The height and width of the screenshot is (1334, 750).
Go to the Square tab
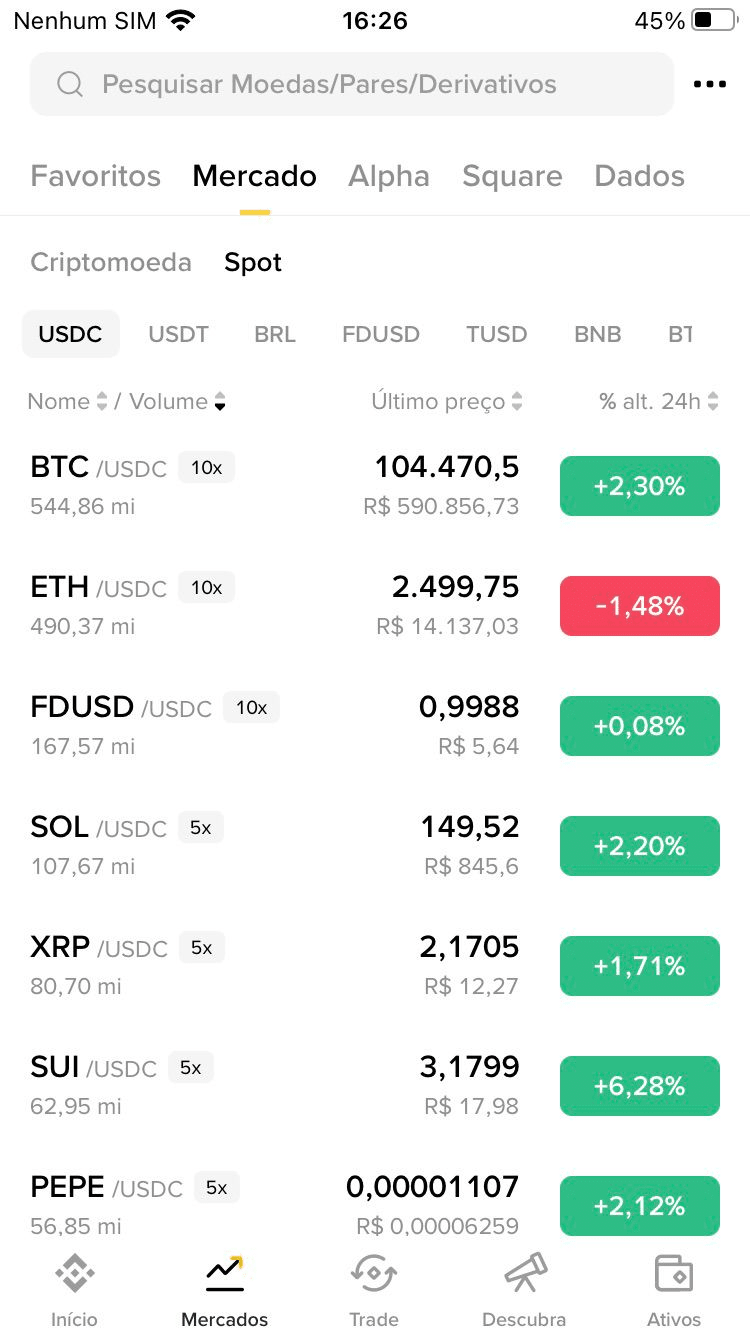(x=512, y=176)
